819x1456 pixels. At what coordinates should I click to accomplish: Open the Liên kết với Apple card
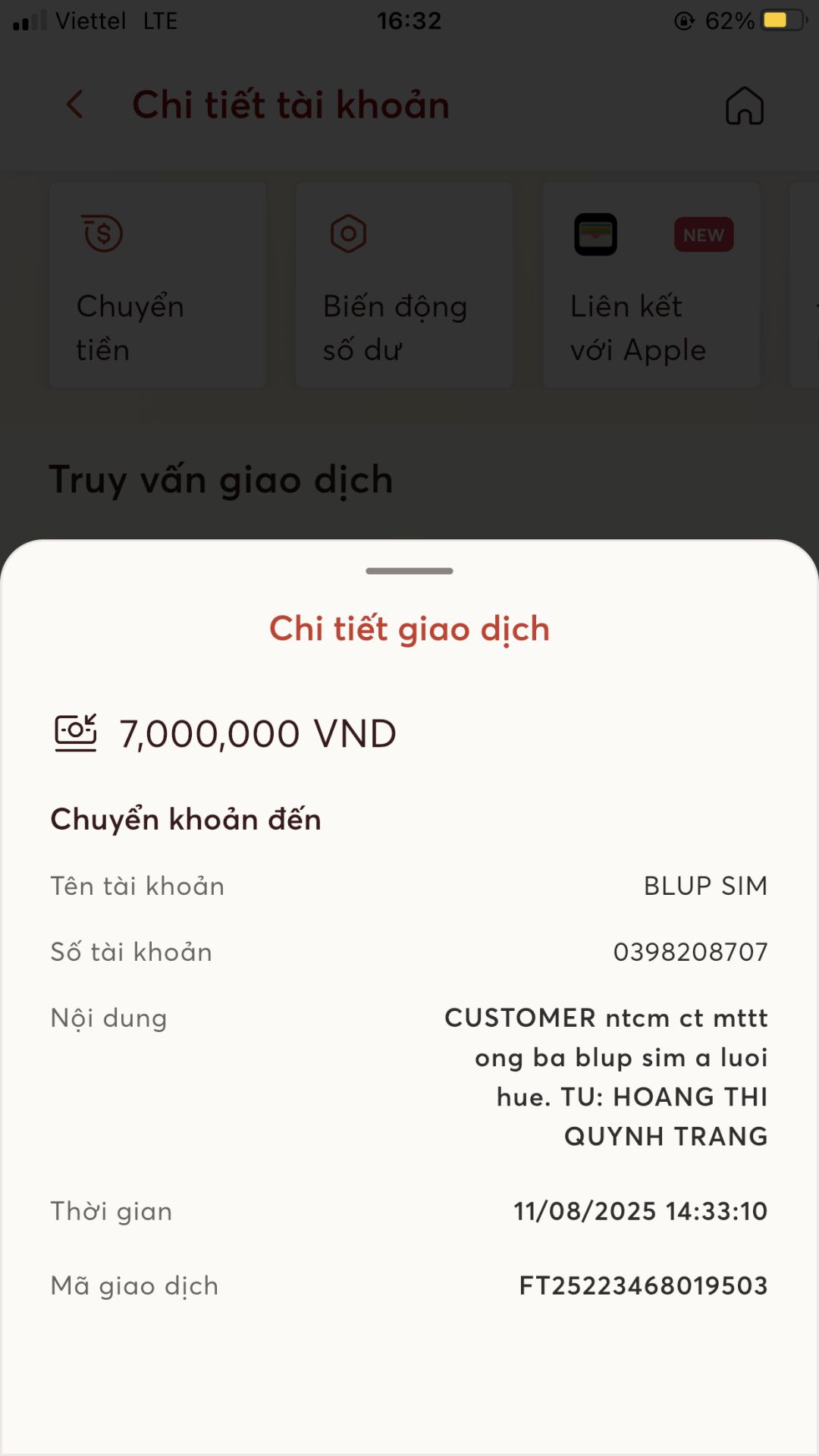pyautogui.click(x=651, y=285)
